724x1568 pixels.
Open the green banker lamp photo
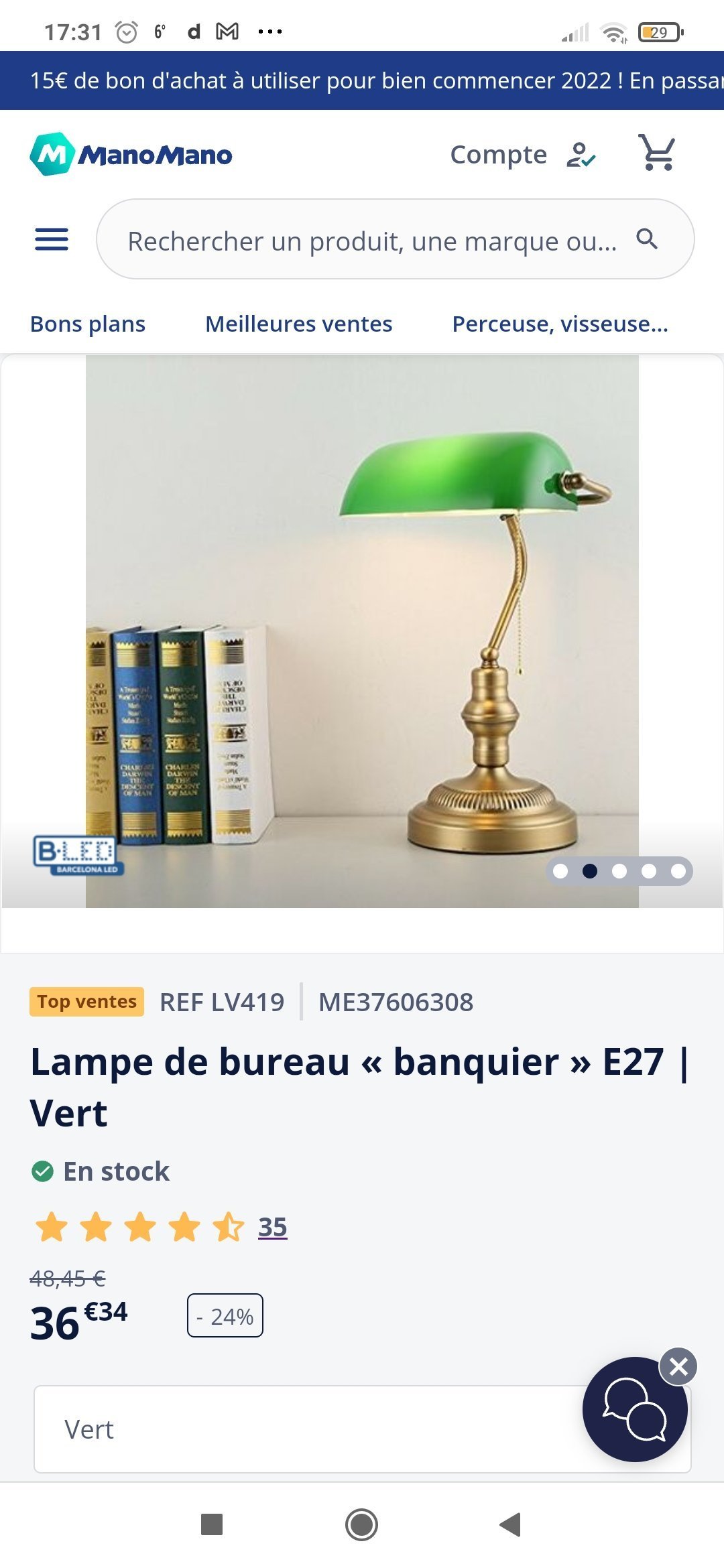tap(362, 631)
